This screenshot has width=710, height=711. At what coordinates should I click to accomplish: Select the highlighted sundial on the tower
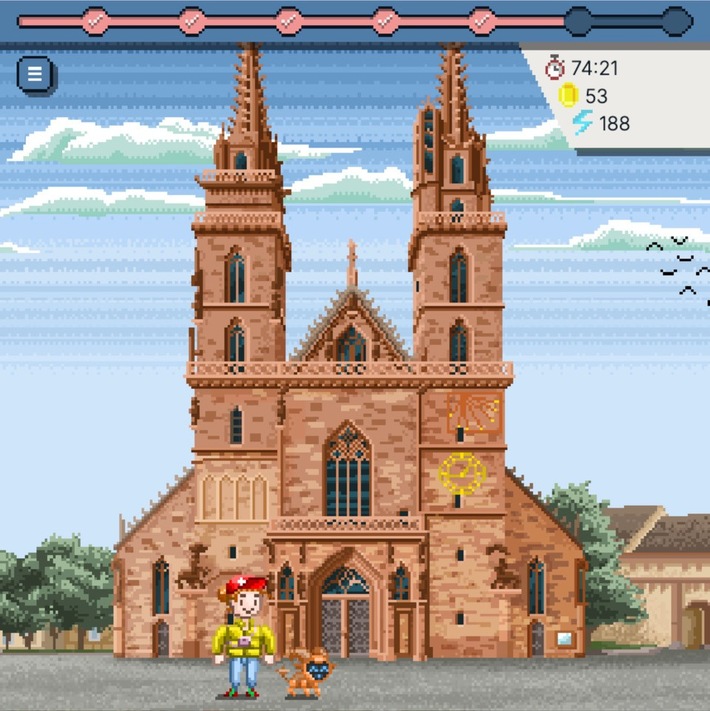[x=472, y=410]
